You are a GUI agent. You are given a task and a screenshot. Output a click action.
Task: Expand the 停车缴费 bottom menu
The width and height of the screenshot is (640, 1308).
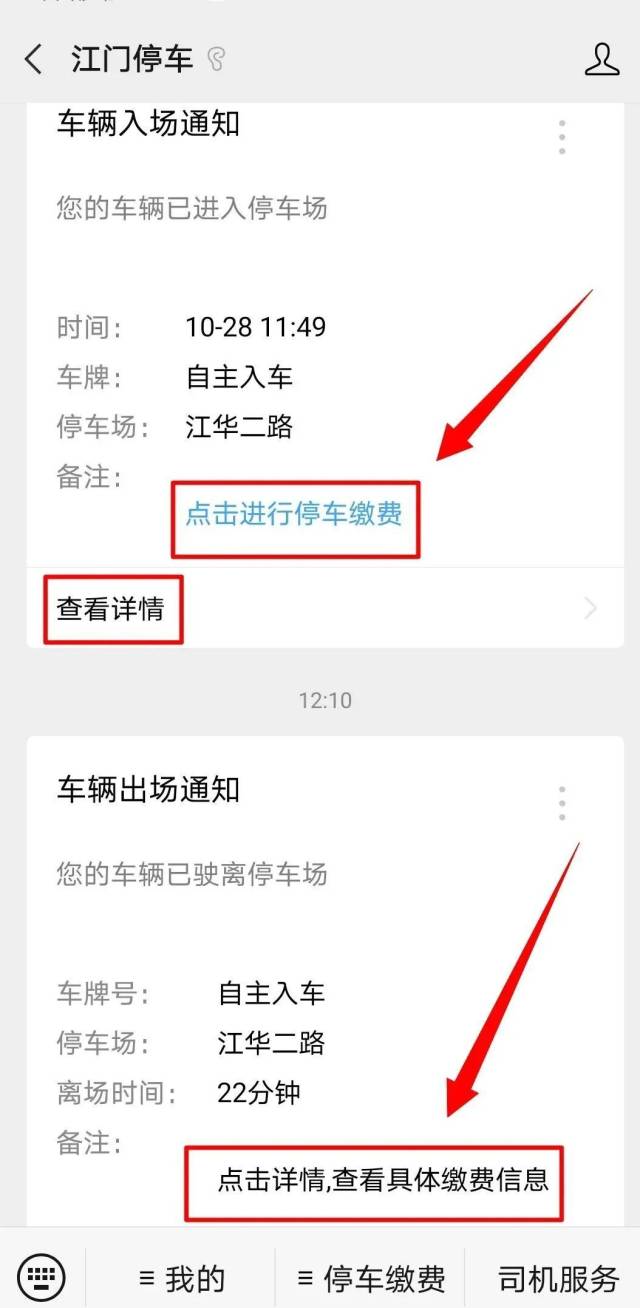371,1278
